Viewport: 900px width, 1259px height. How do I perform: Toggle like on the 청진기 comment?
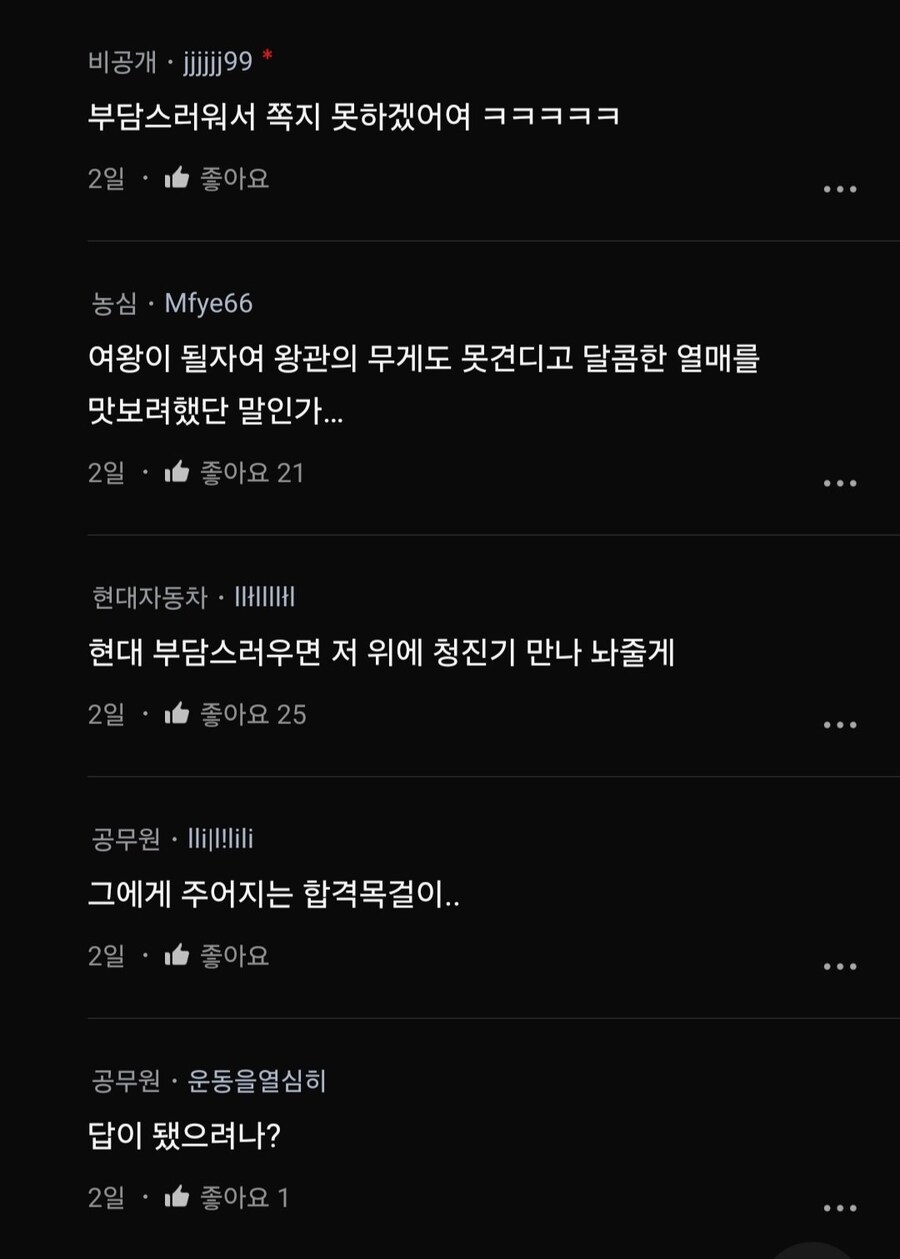(x=176, y=714)
